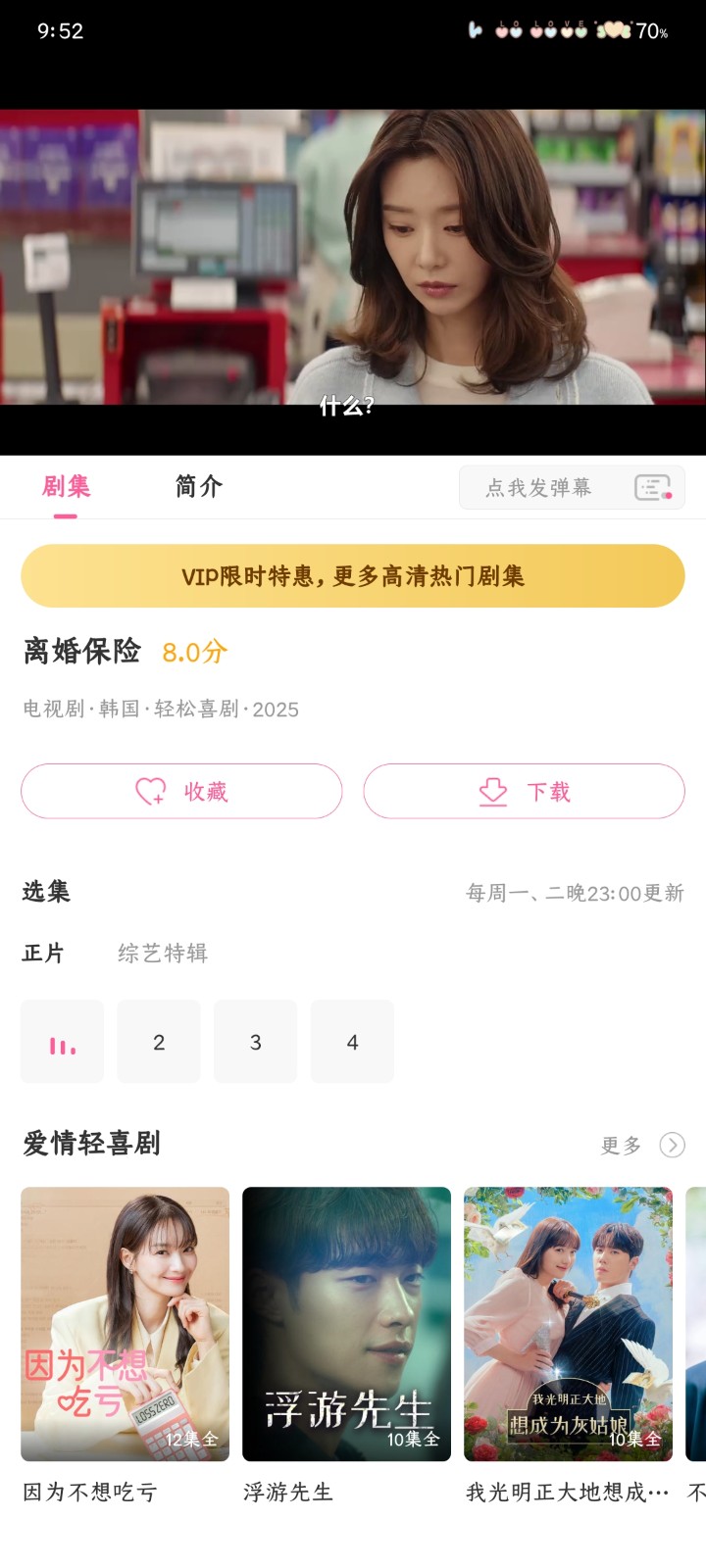Viewport: 706px width, 1568px height.
Task: Open the 想成为灰姑娘 drama poster
Action: click(x=568, y=1323)
